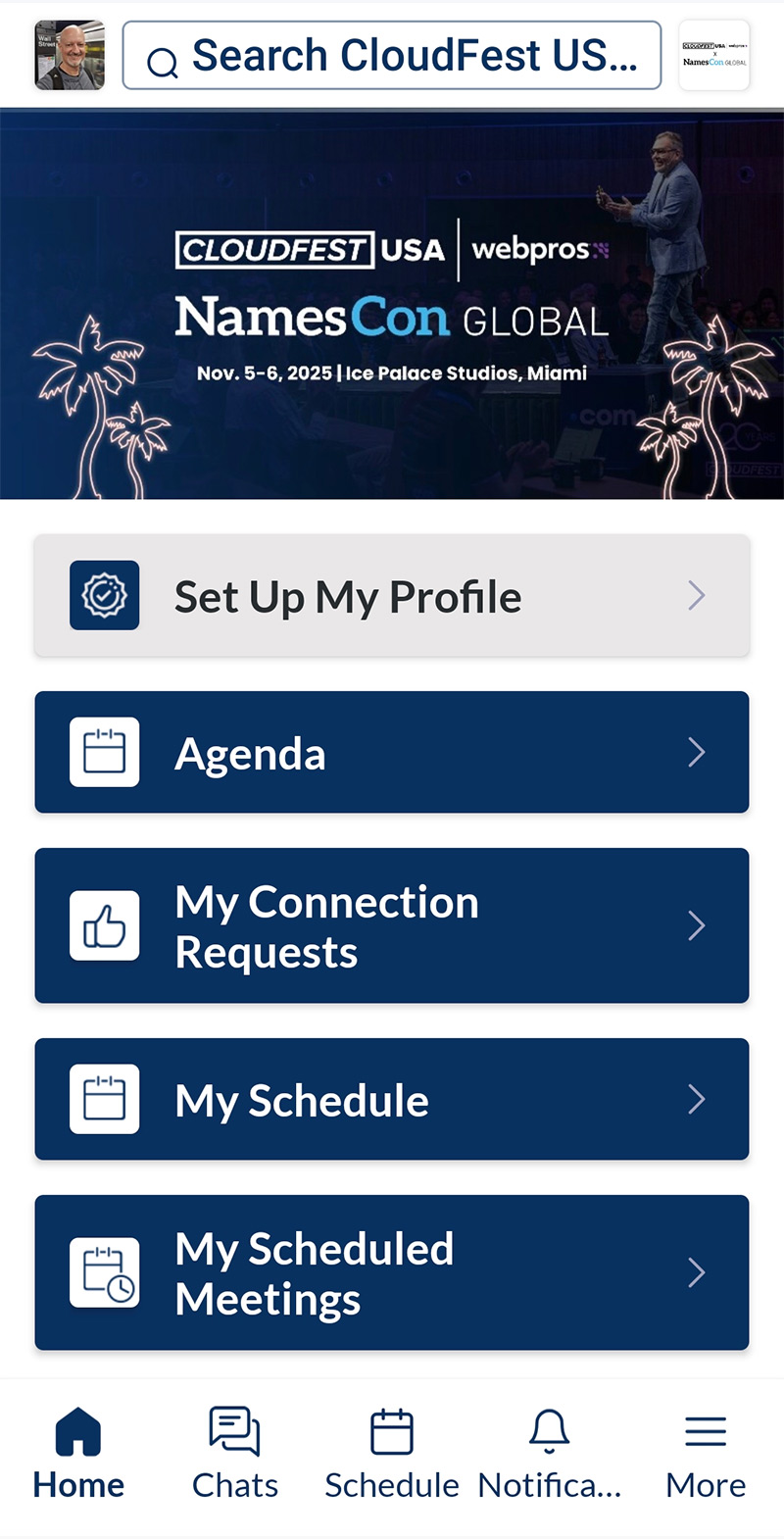
Task: Go to My Scheduled Meetings
Action: (x=392, y=1273)
